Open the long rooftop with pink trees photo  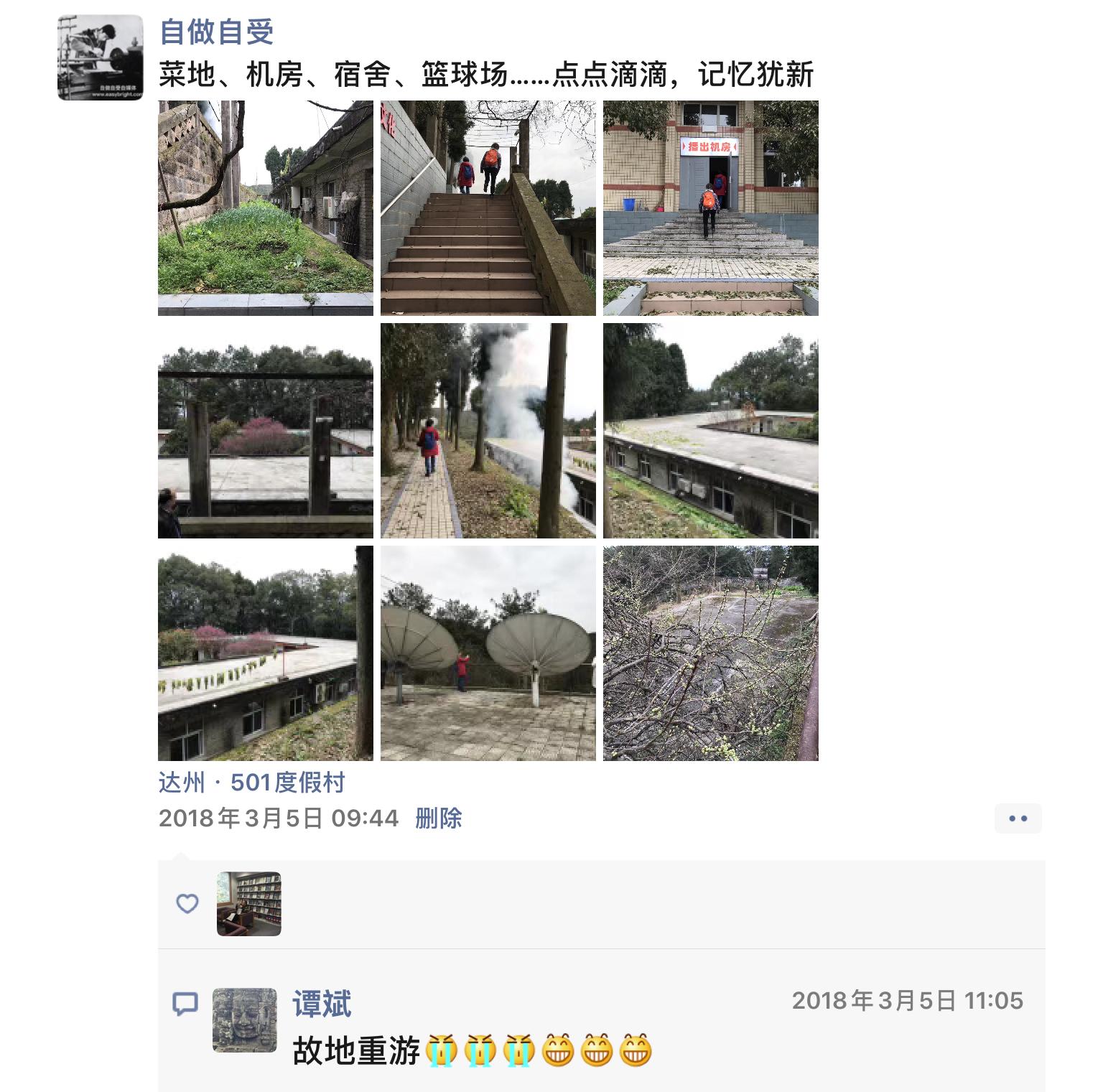coord(265,653)
